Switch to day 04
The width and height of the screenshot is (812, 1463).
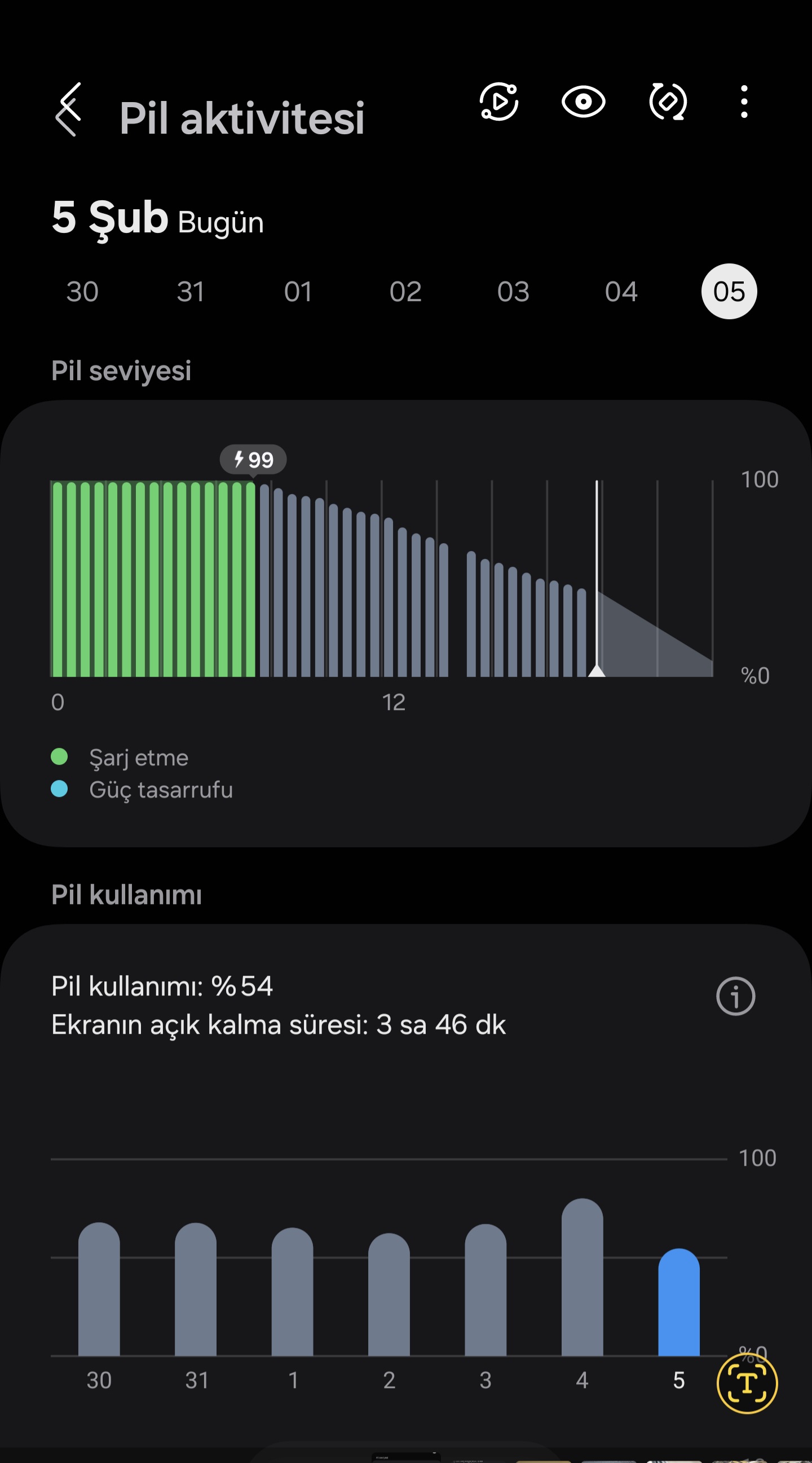(x=621, y=292)
